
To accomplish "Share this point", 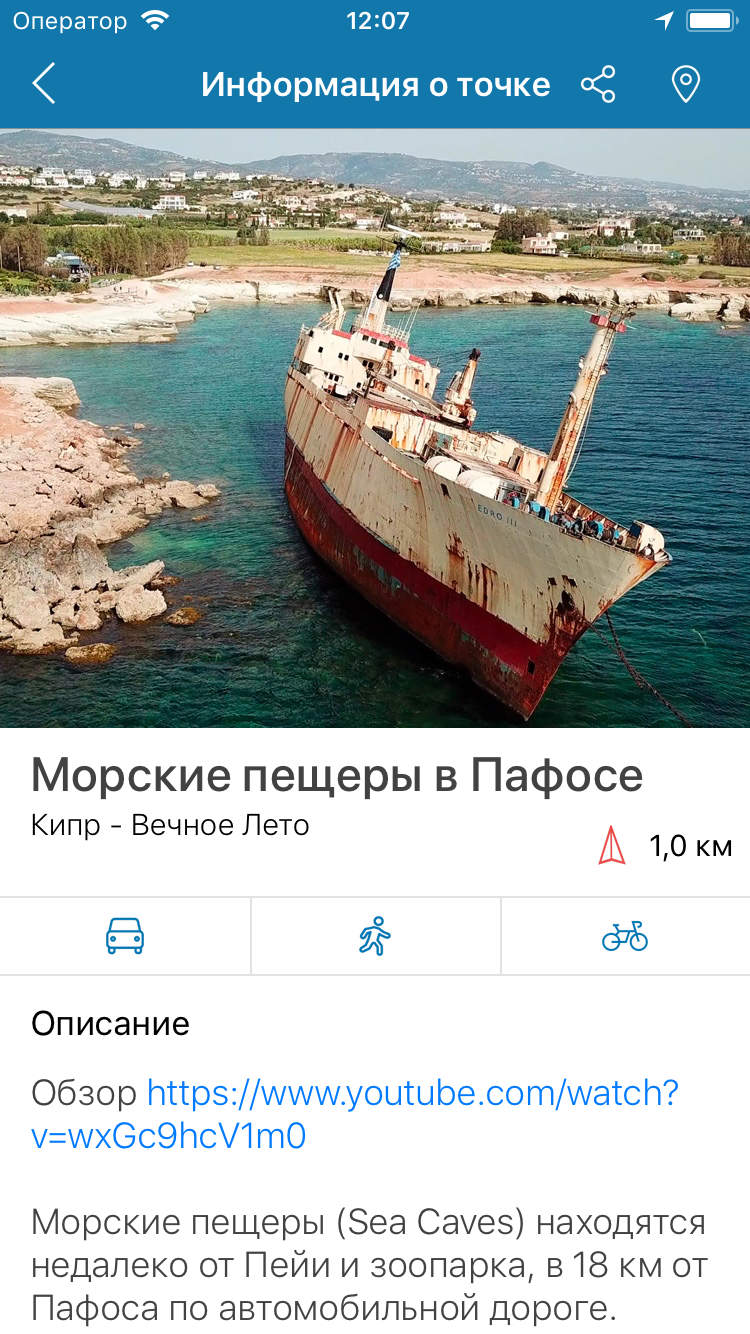I will [x=598, y=85].
